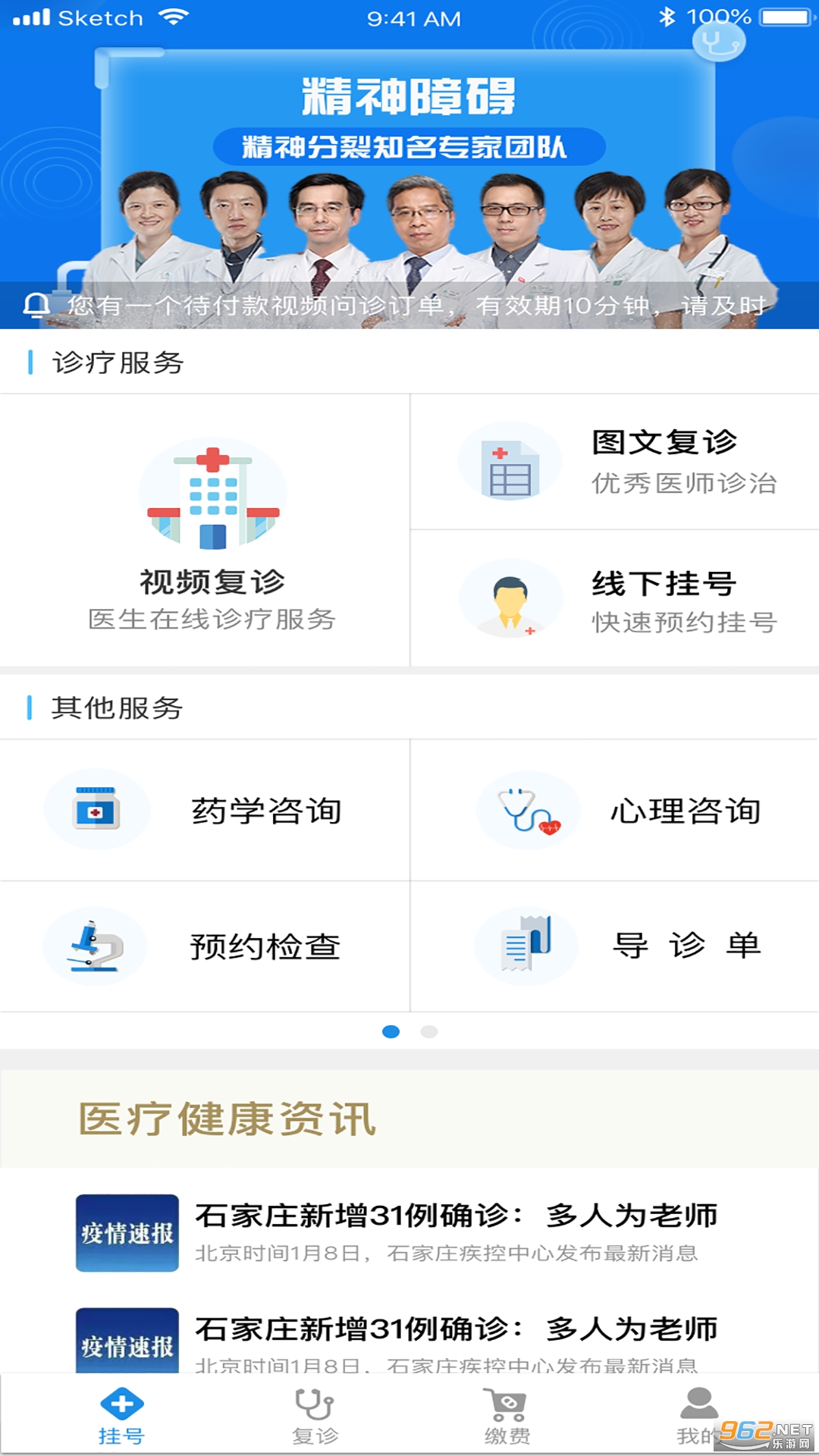Image resolution: width=819 pixels, height=1456 pixels.
Task: Switch to the 缴费 tab
Action: click(507, 1416)
